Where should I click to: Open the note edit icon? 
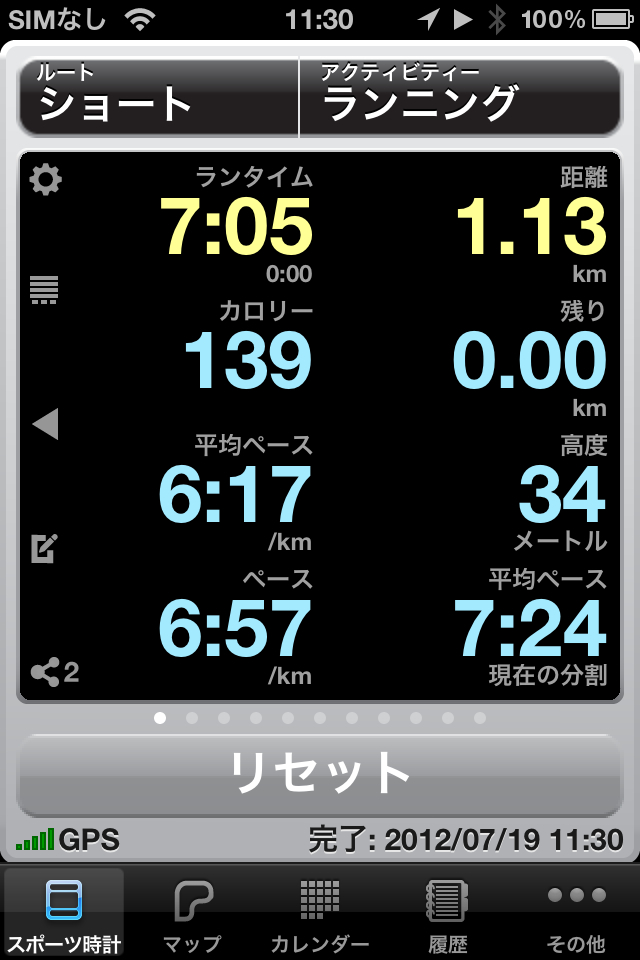45,548
